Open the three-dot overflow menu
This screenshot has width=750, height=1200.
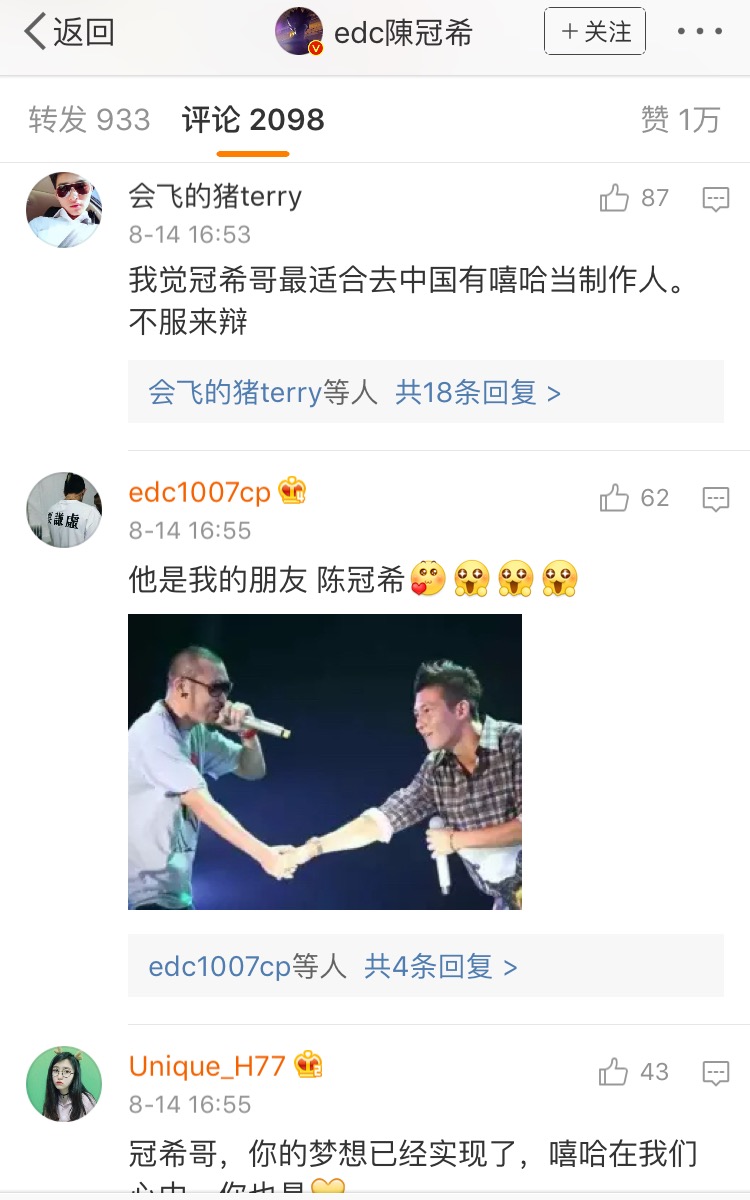(699, 32)
